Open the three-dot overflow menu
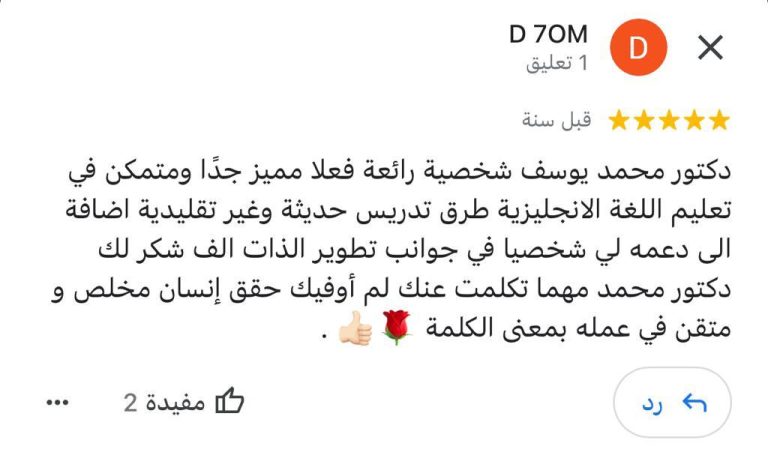768x467 pixels. coord(59,402)
